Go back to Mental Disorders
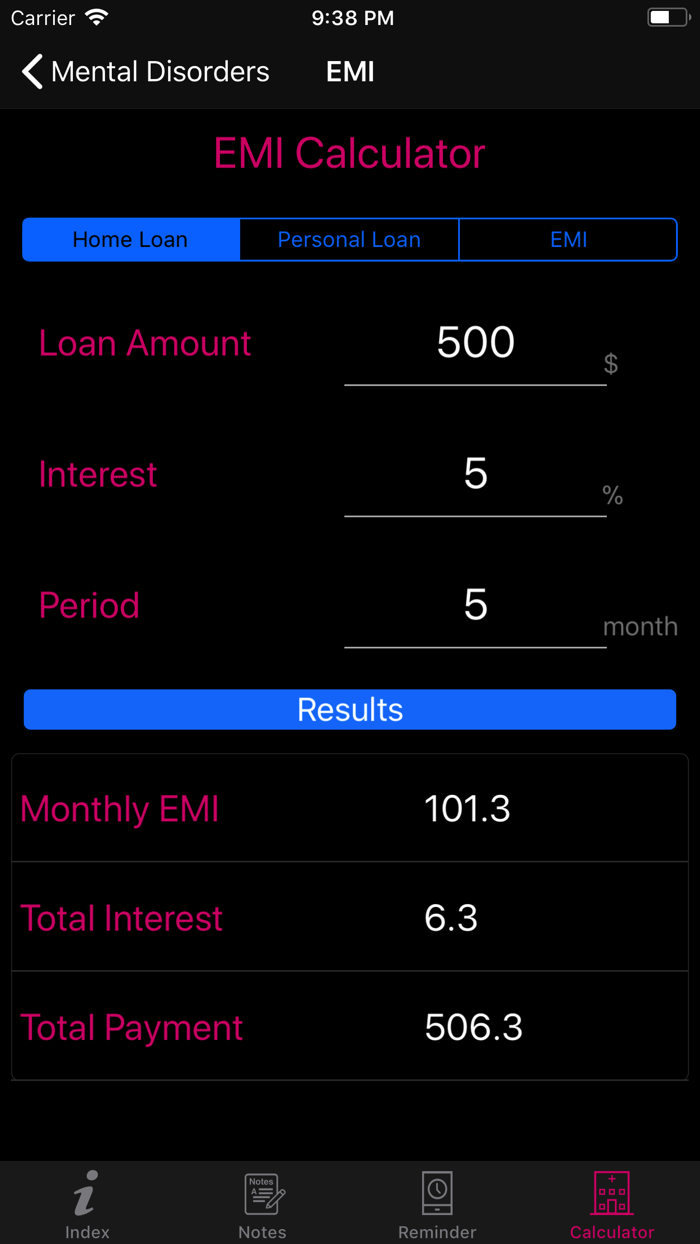The height and width of the screenshot is (1244, 700). pyautogui.click(x=146, y=72)
